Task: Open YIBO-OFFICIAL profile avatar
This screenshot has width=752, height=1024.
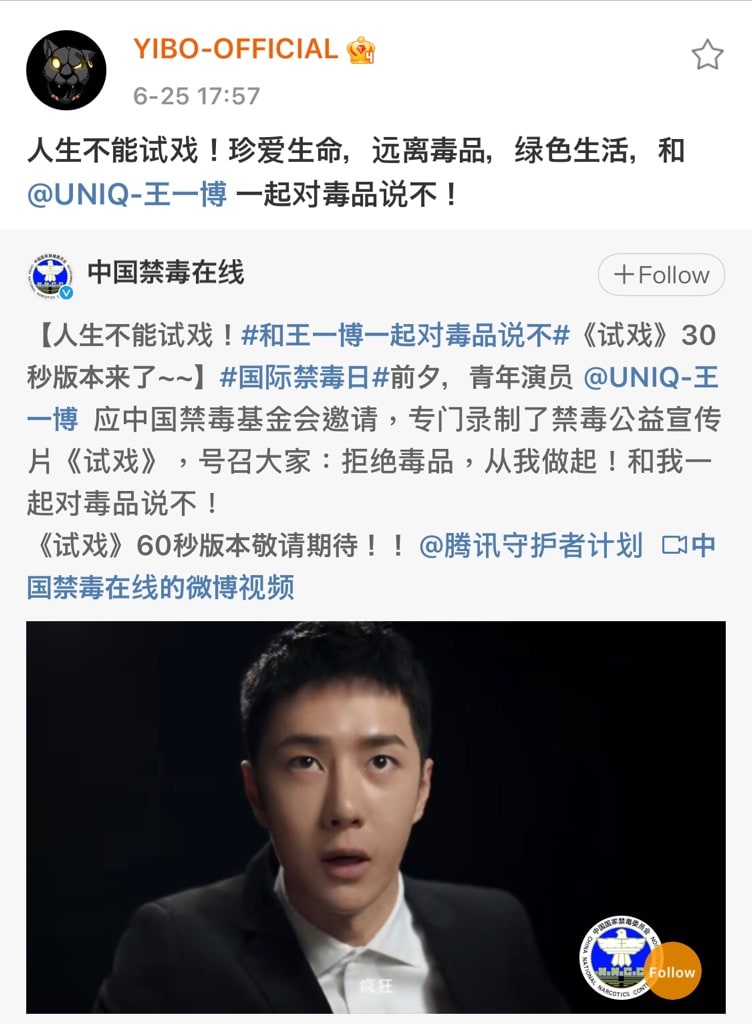Action: pos(66,70)
